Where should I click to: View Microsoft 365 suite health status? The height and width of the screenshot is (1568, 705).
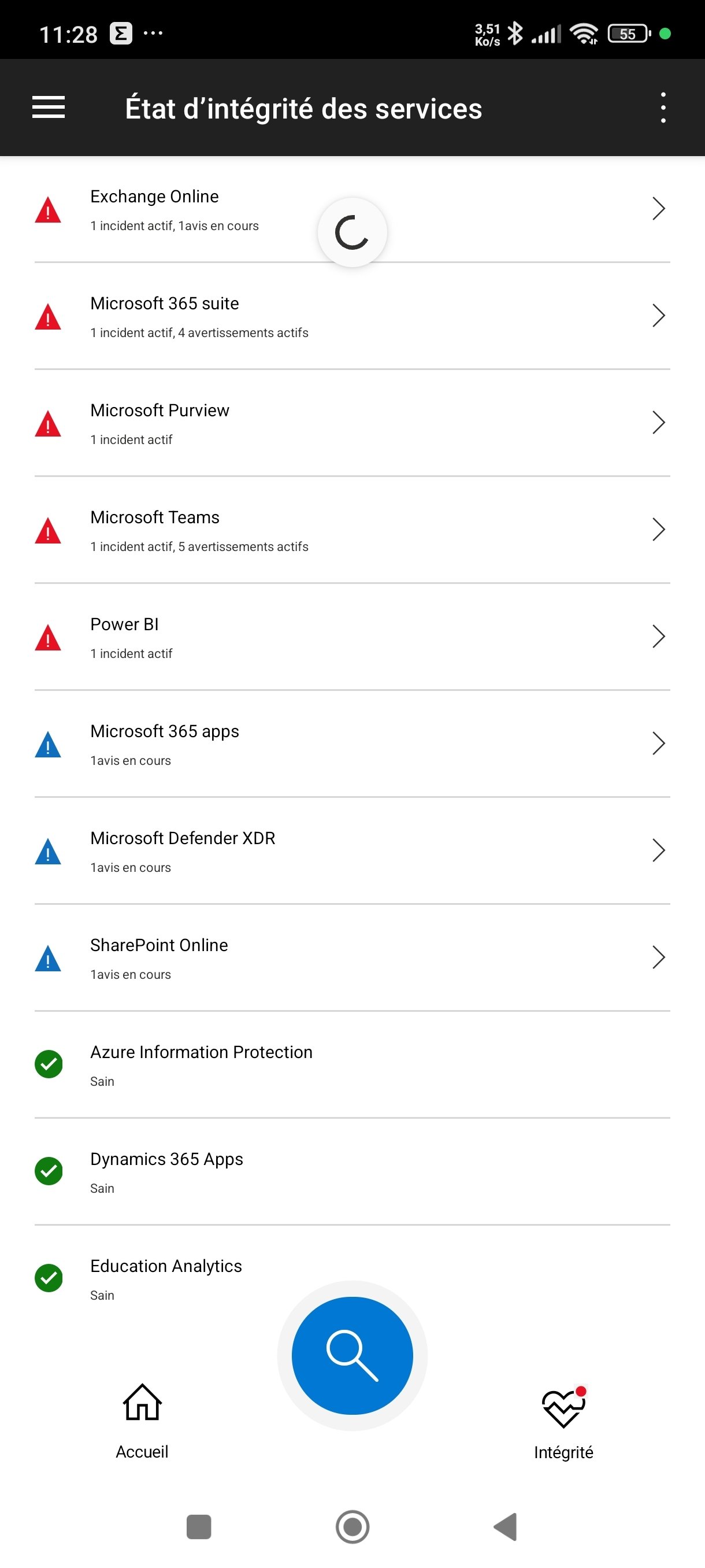[x=352, y=316]
